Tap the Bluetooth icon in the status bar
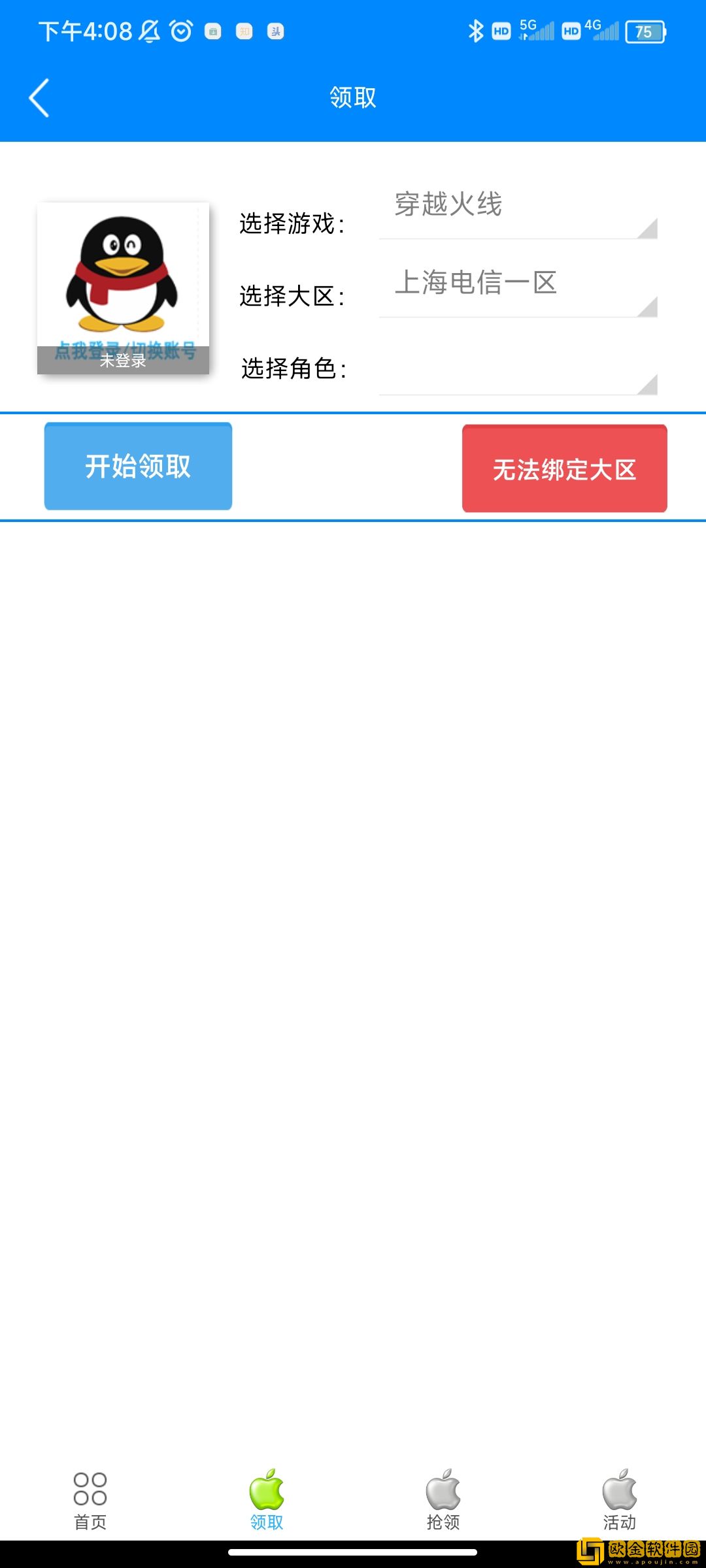 (x=477, y=30)
